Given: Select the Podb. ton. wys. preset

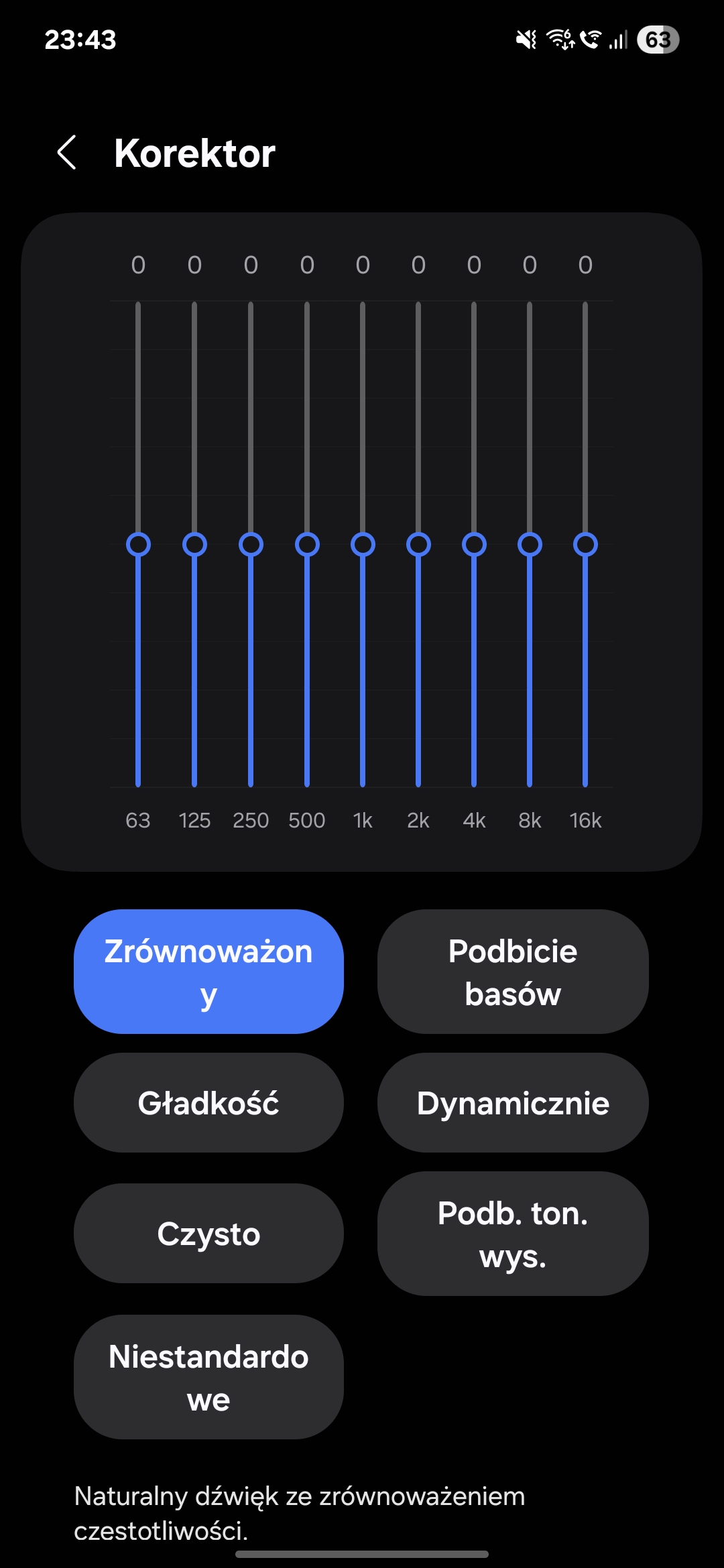Looking at the screenshot, I should (513, 1234).
